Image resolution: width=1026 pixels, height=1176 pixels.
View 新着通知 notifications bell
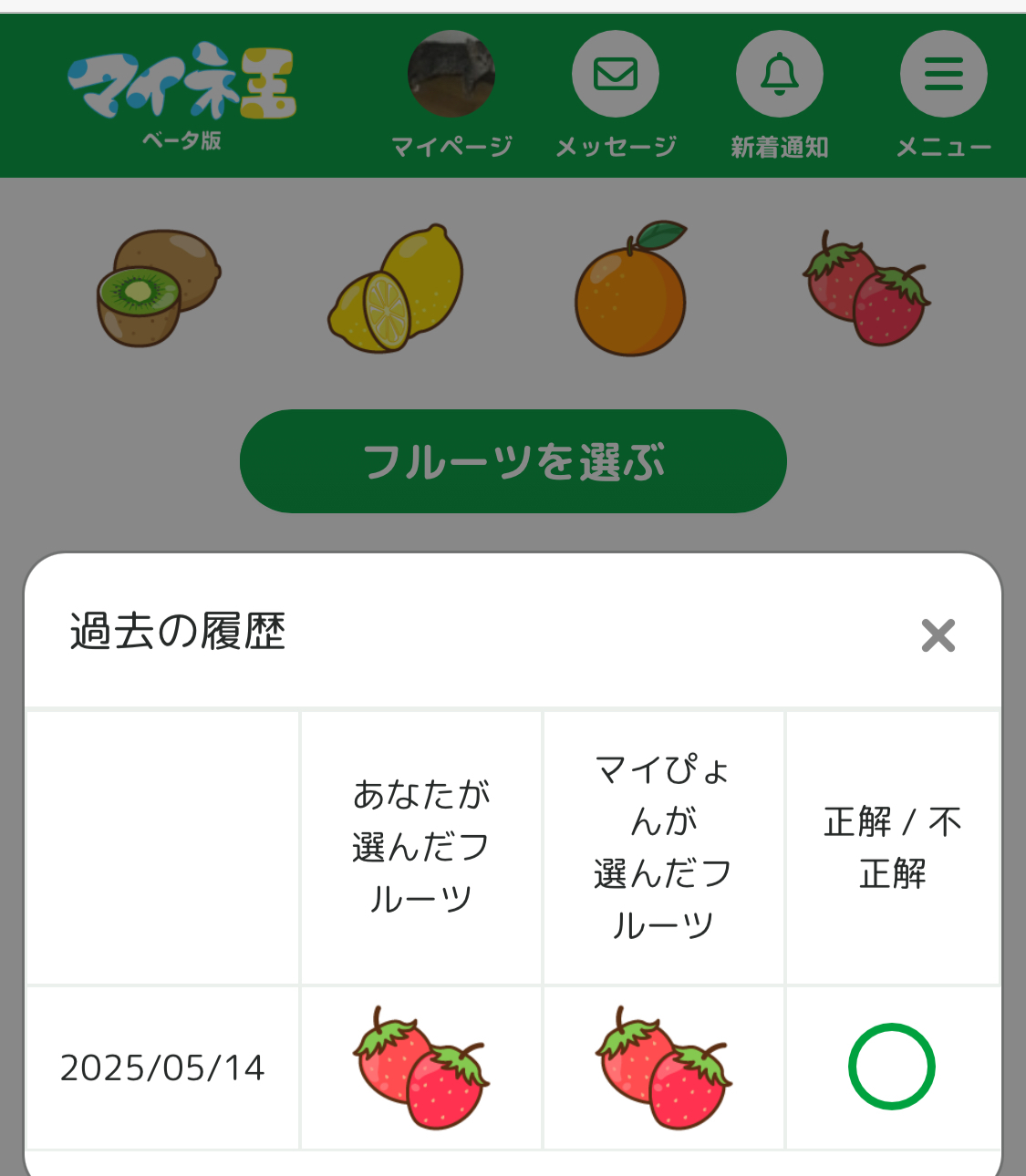780,75
